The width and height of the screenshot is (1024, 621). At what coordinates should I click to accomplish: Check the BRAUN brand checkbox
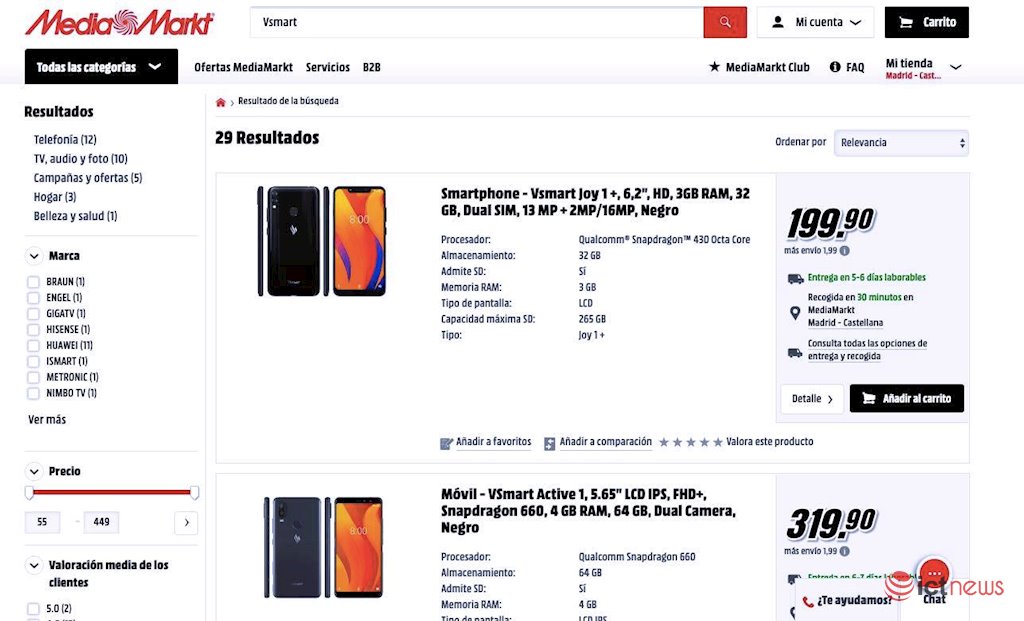click(34, 282)
